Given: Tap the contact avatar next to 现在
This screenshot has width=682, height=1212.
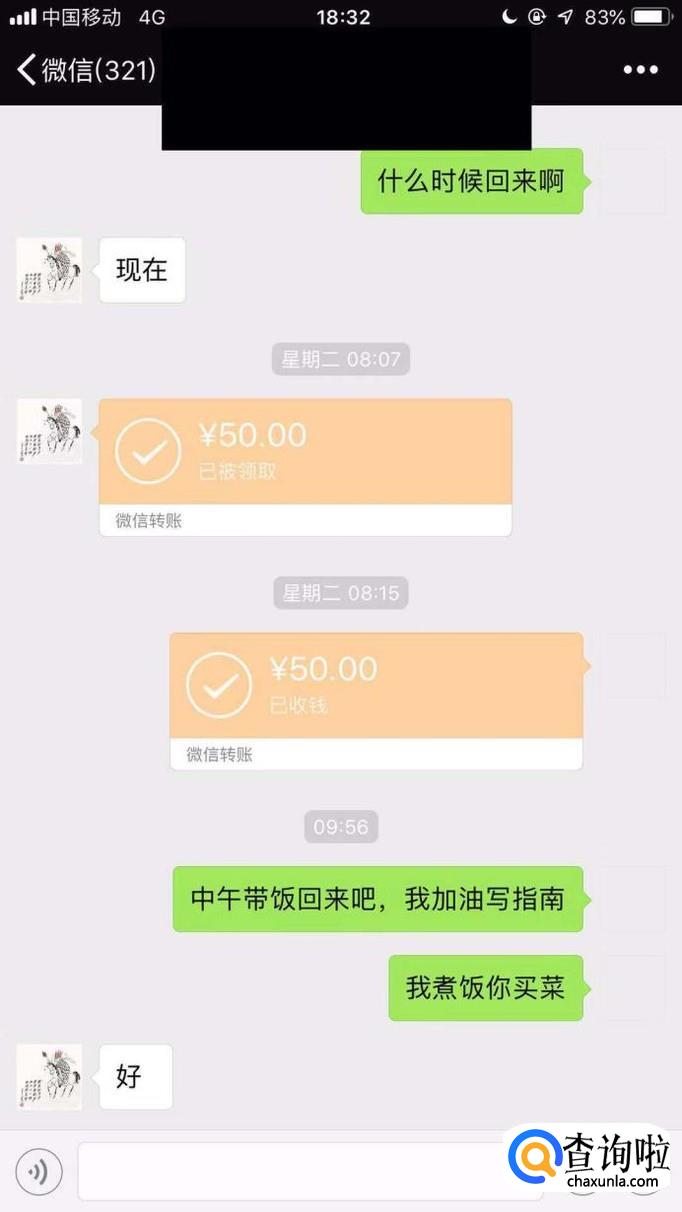Looking at the screenshot, I should coord(49,270).
